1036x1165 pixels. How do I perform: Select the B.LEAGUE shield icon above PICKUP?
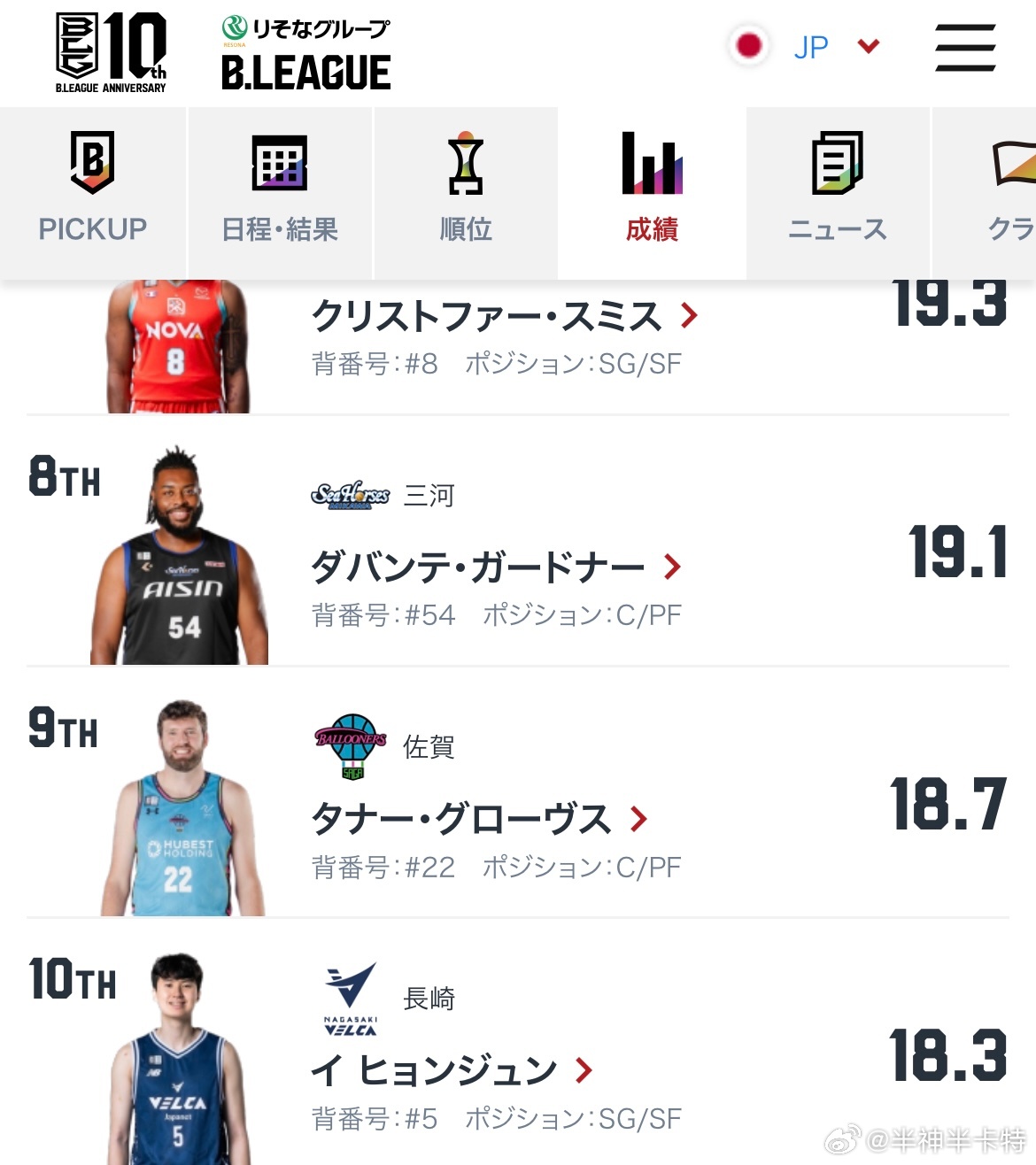tap(91, 164)
